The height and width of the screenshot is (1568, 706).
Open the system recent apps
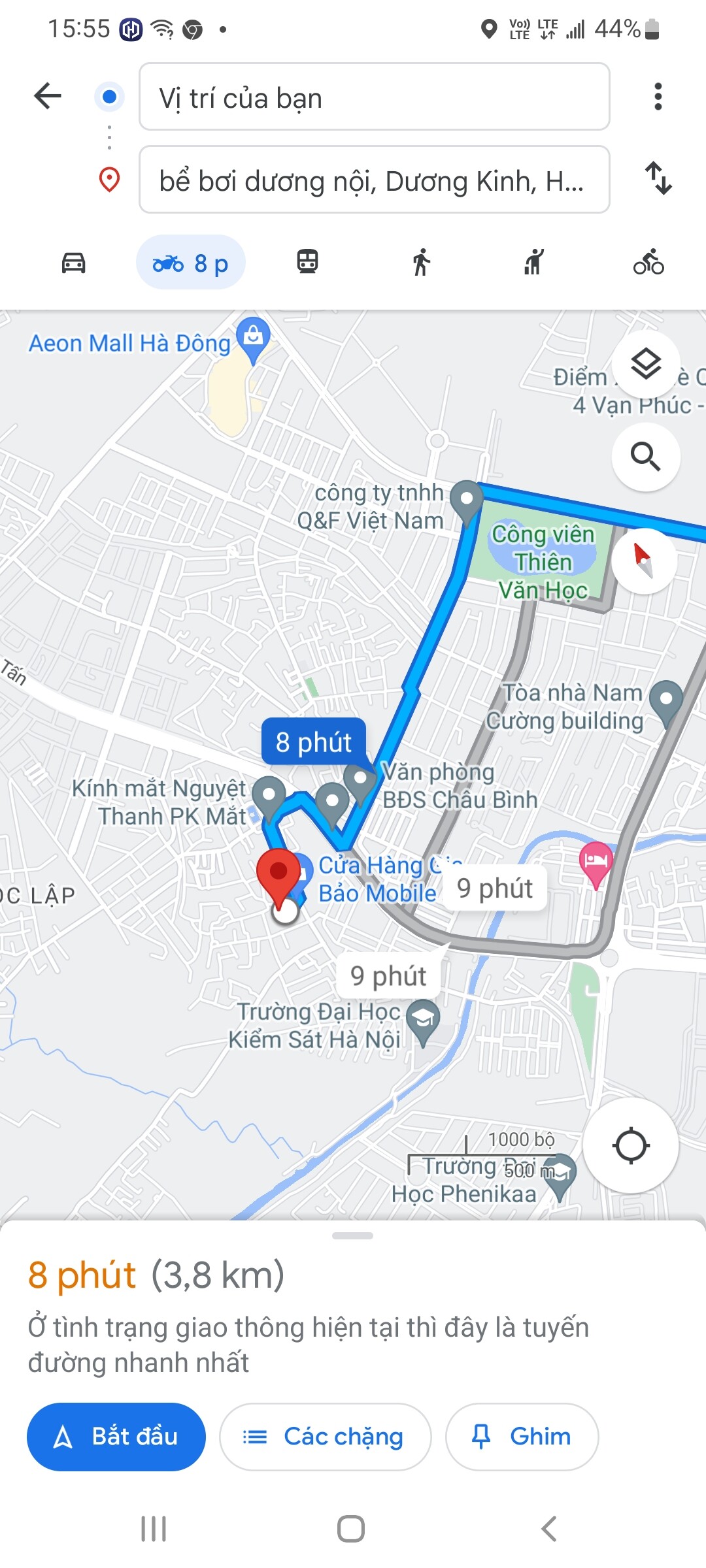pyautogui.click(x=154, y=1529)
